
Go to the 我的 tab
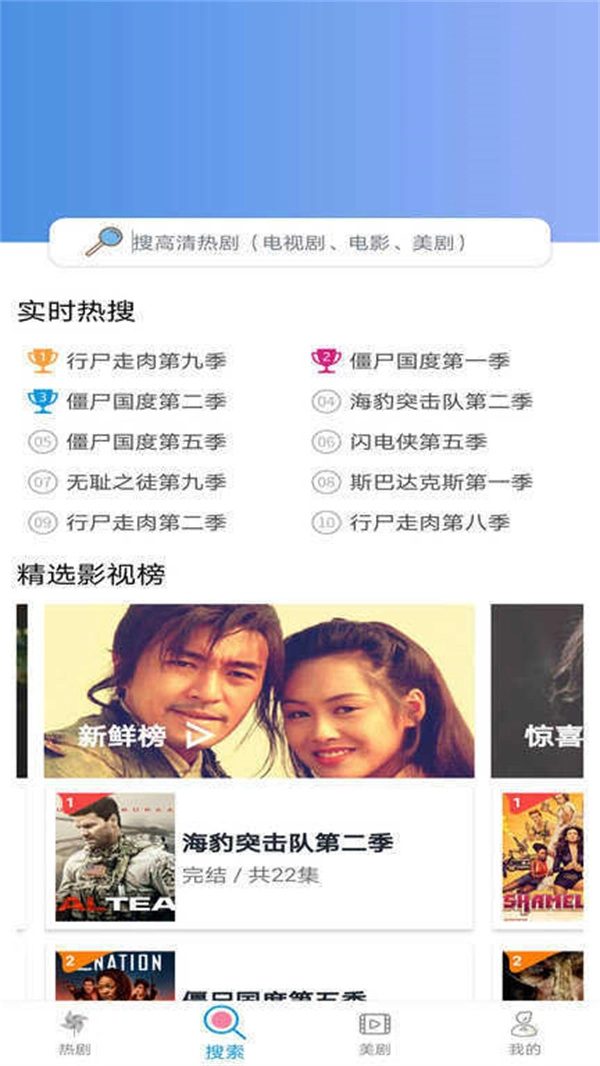pos(524,1034)
